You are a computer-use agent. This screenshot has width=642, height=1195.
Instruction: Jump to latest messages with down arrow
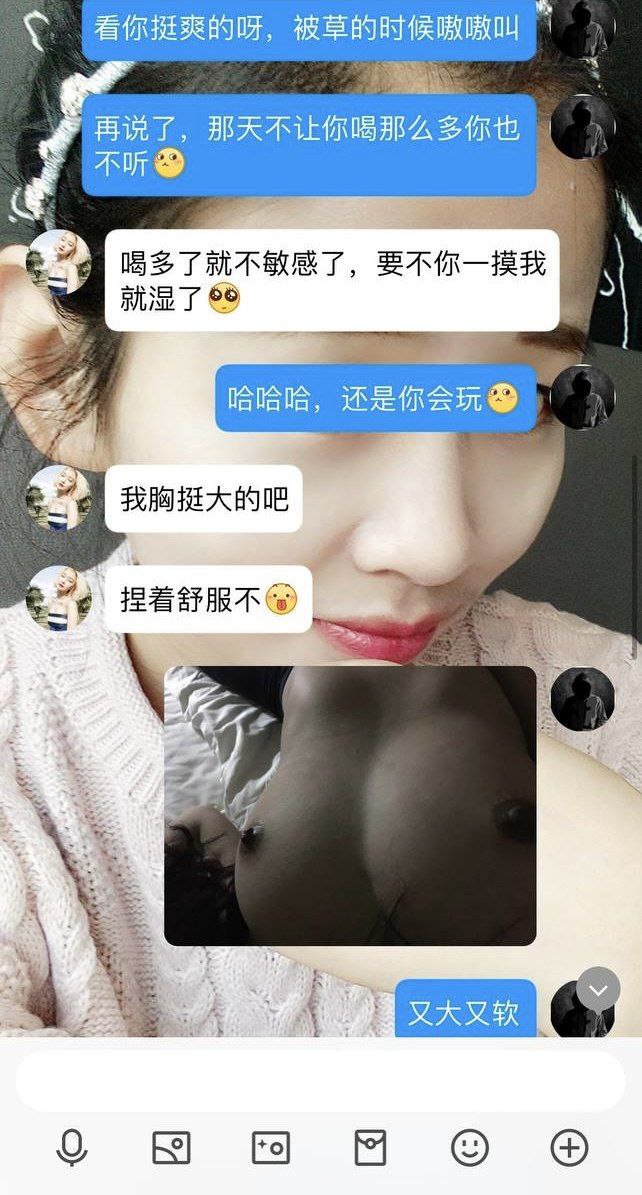(x=598, y=989)
